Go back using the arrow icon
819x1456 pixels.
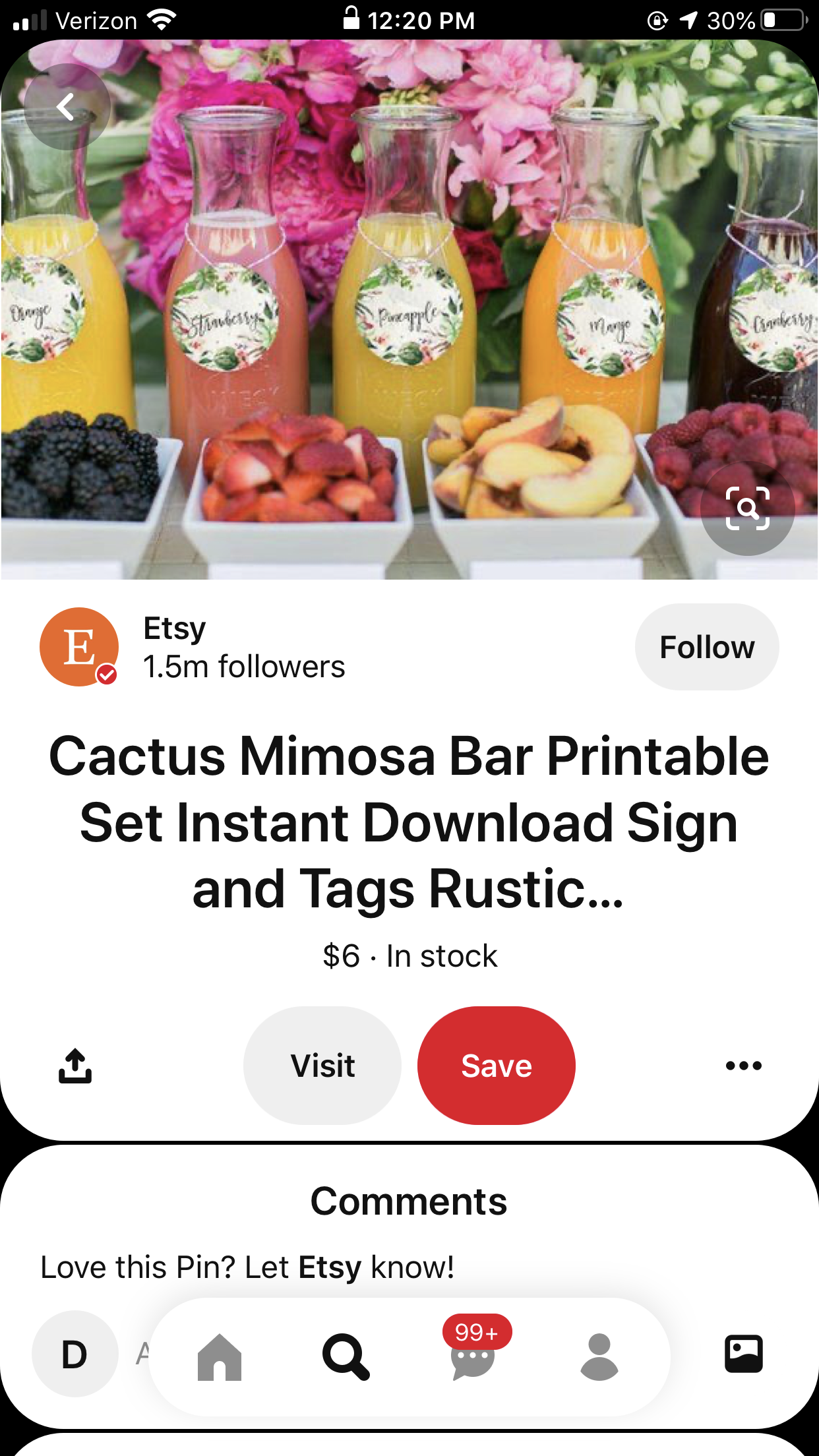[x=66, y=107]
